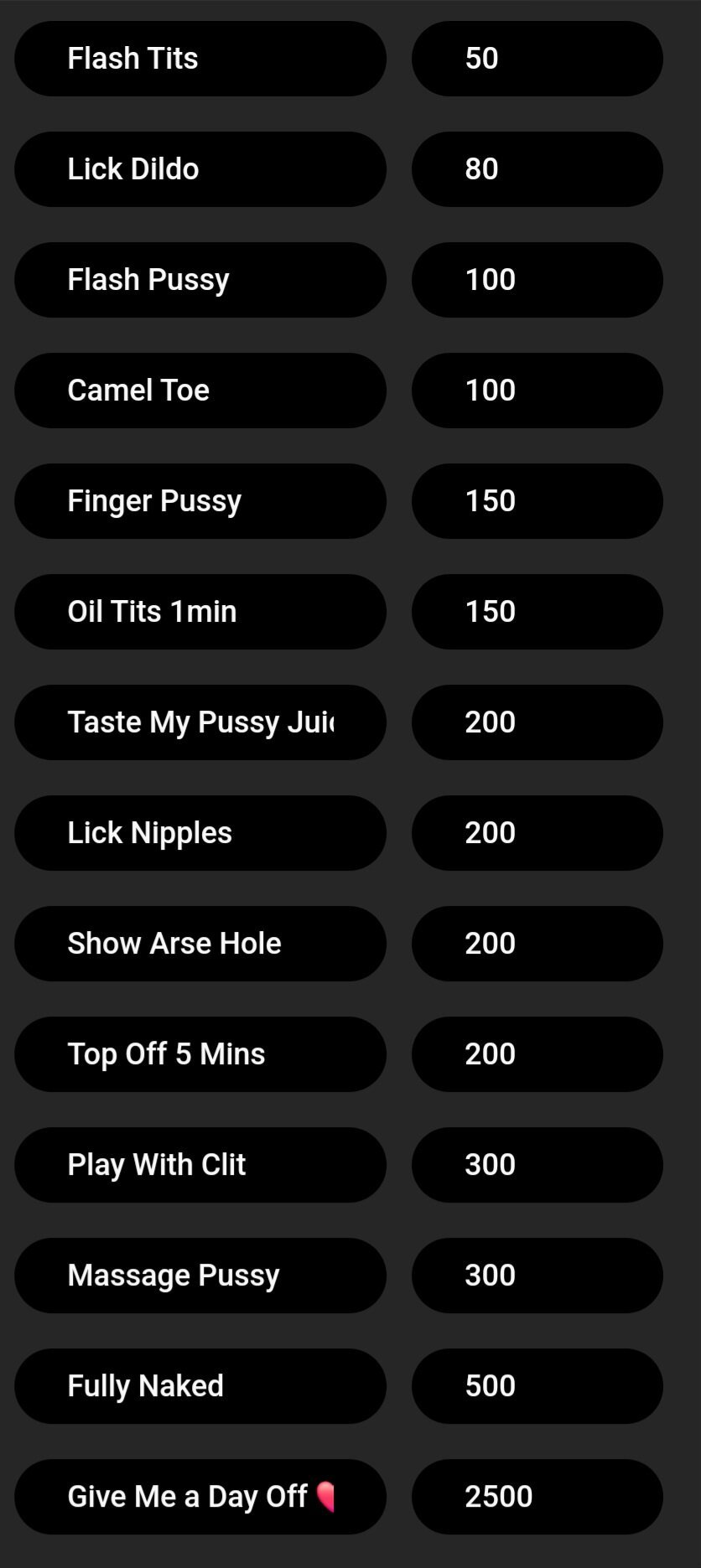
Task: Edit the 'Fully Naked' name field
Action: point(200,1386)
